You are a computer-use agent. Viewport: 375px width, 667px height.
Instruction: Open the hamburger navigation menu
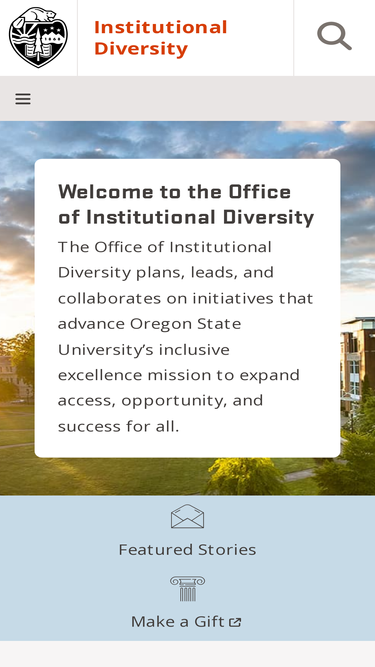pos(23,99)
